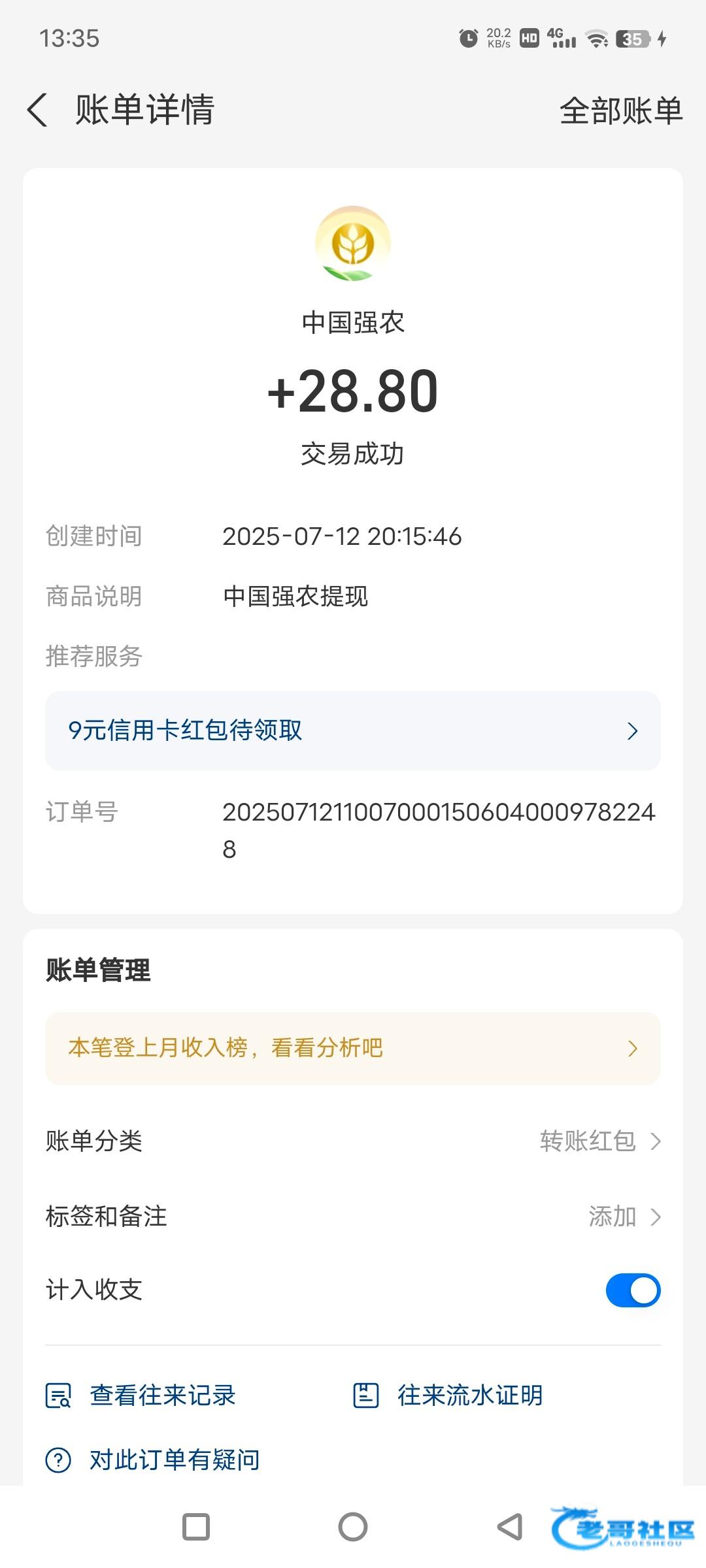Open 往来流水证明

[448, 1396]
